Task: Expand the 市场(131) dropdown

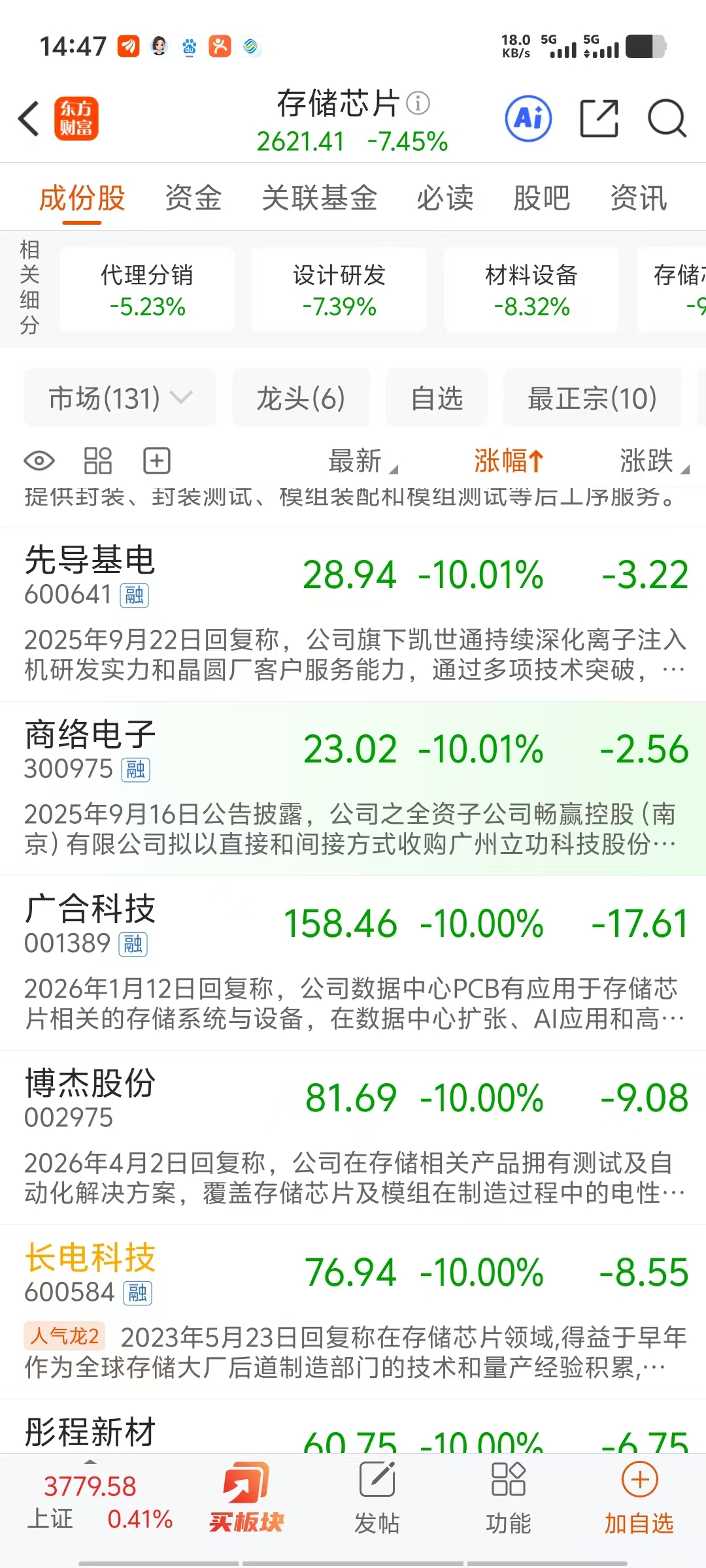Action: coord(120,398)
